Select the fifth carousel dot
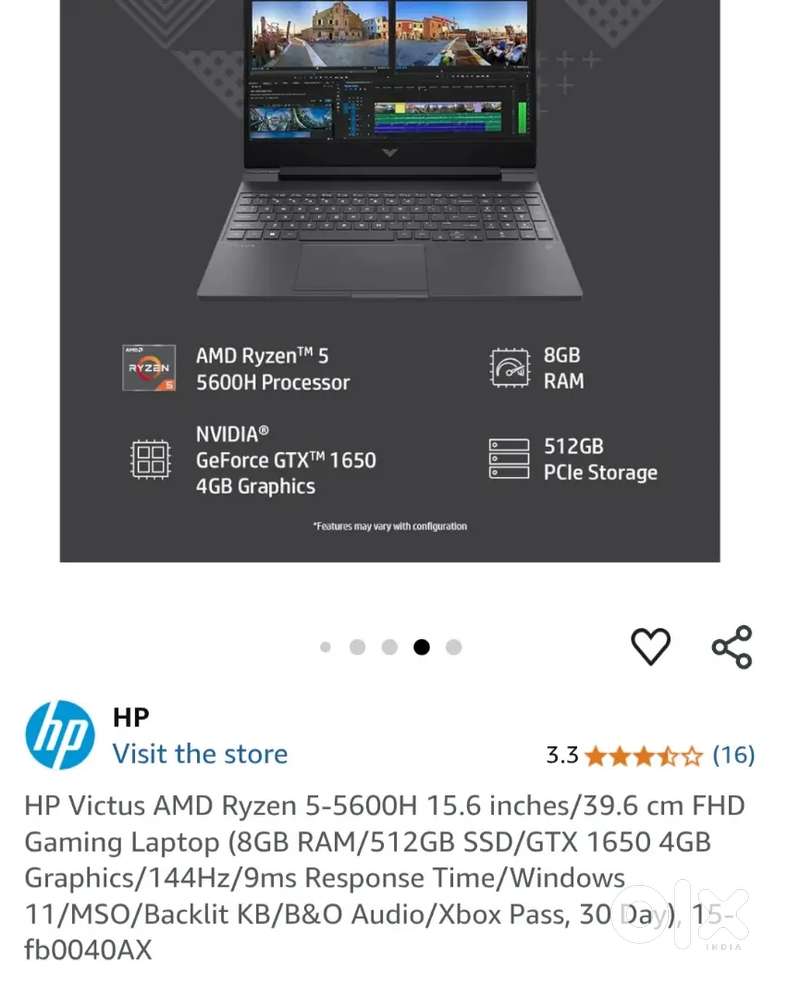 pyautogui.click(x=453, y=647)
